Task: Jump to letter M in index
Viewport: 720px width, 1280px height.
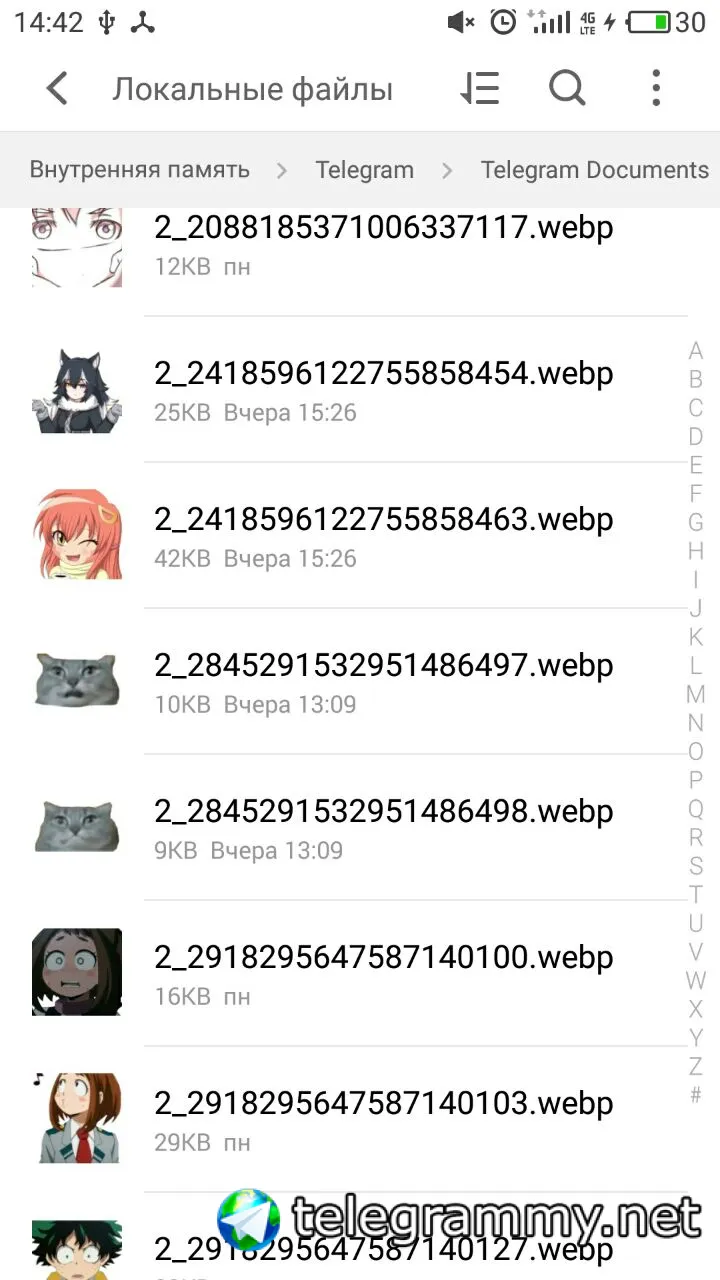Action: [x=696, y=694]
